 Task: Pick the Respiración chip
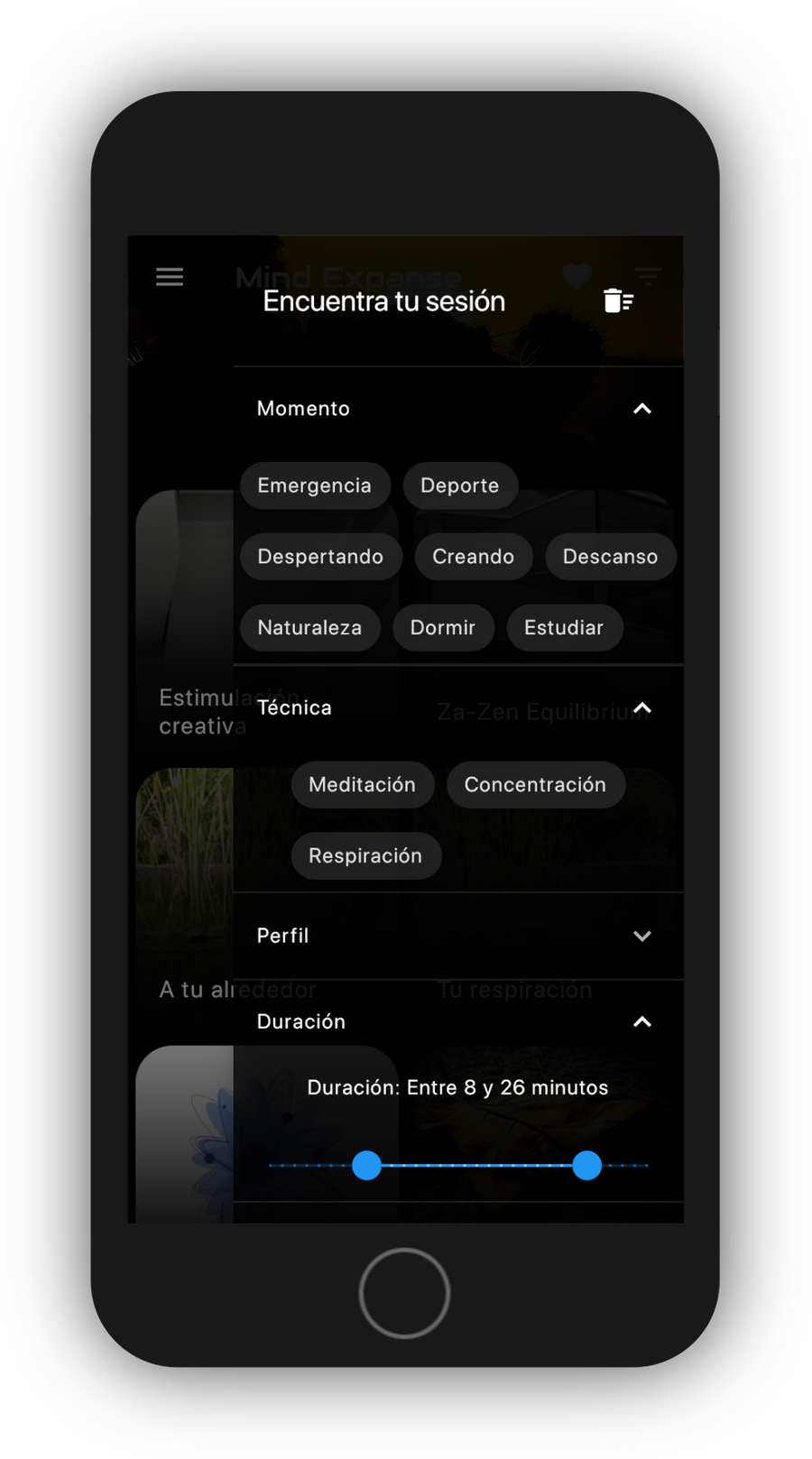point(365,856)
